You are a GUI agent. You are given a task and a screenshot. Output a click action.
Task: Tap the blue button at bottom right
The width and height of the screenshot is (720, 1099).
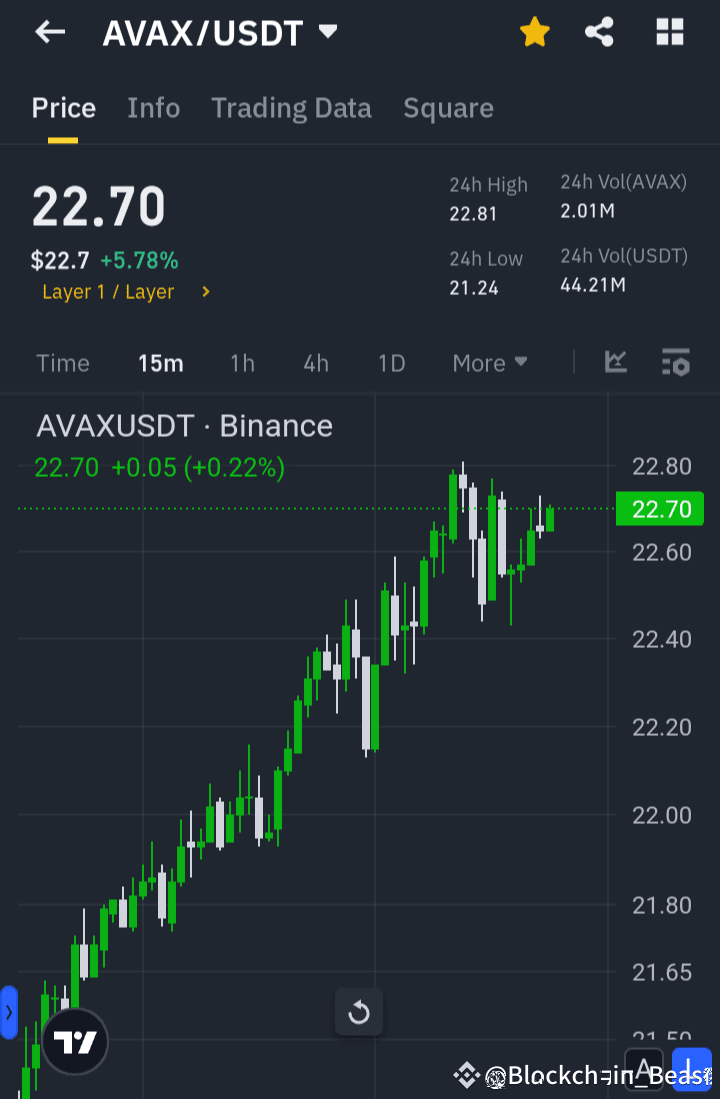[694, 1071]
